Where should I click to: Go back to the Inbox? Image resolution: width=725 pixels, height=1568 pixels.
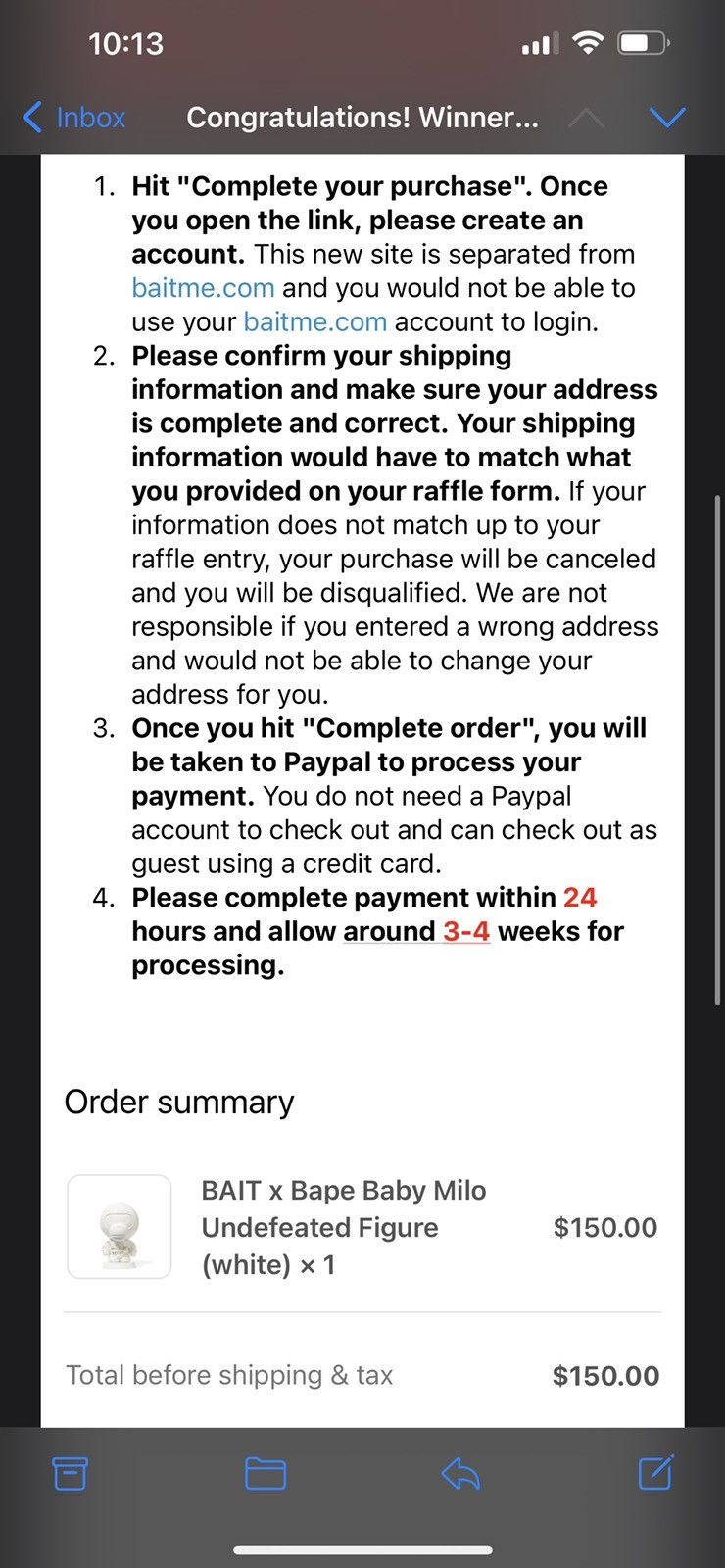pyautogui.click(x=74, y=118)
